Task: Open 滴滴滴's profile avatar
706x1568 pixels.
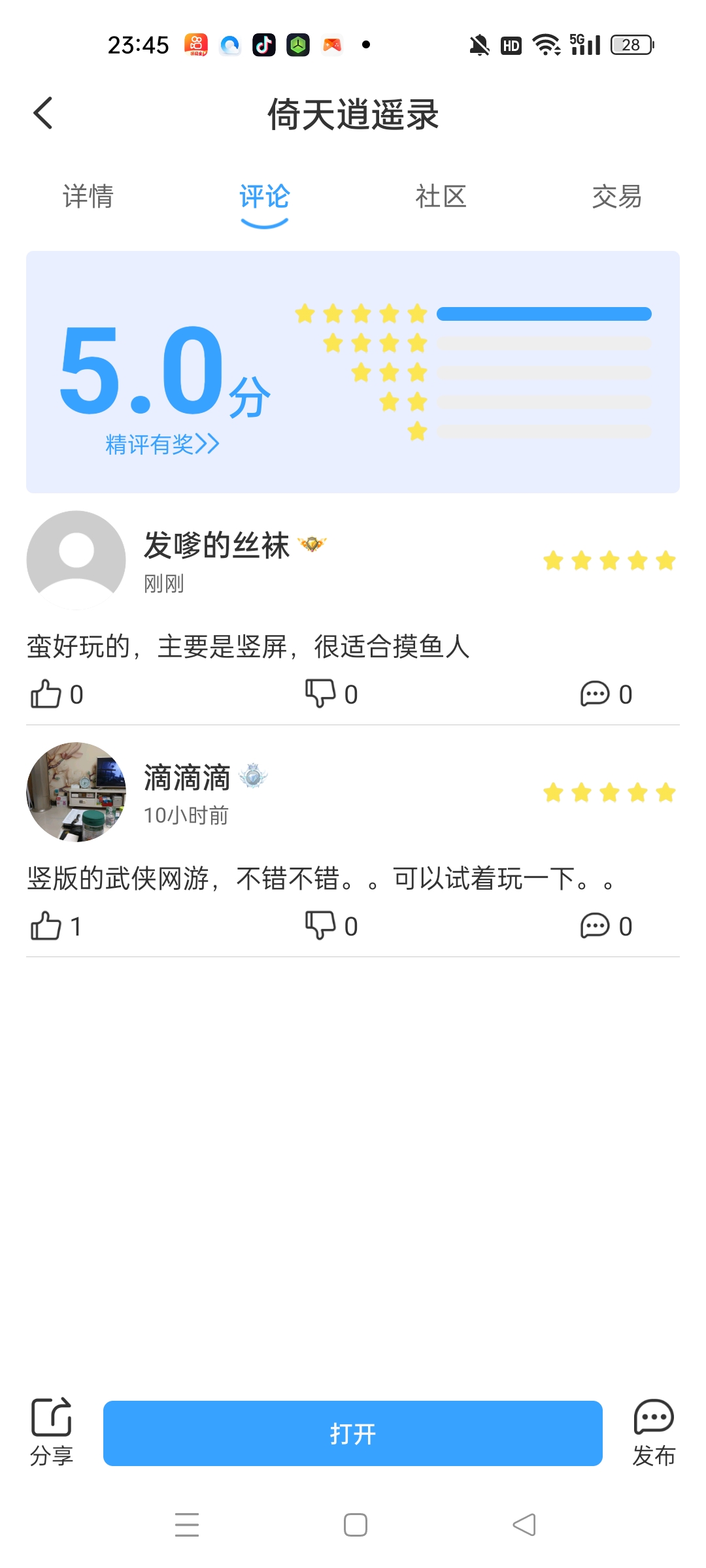Action: coord(76,792)
